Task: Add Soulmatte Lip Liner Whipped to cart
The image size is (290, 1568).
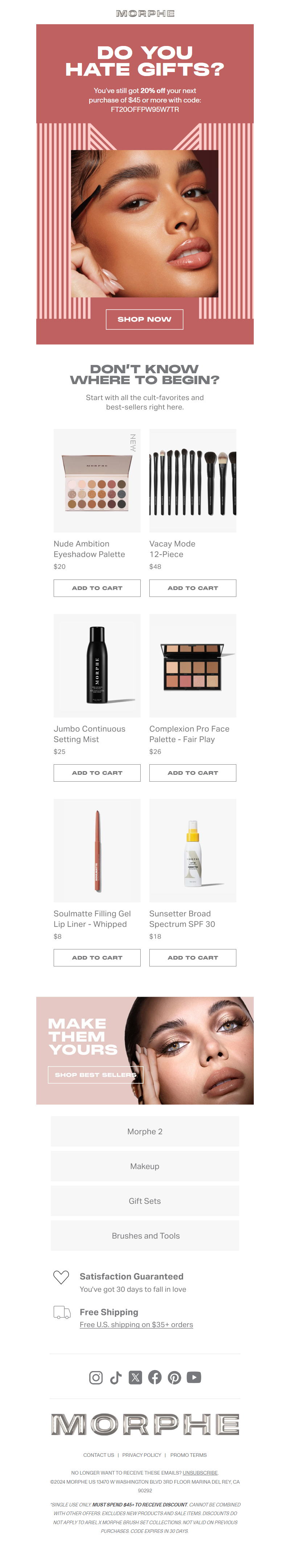Action: pos(97,958)
